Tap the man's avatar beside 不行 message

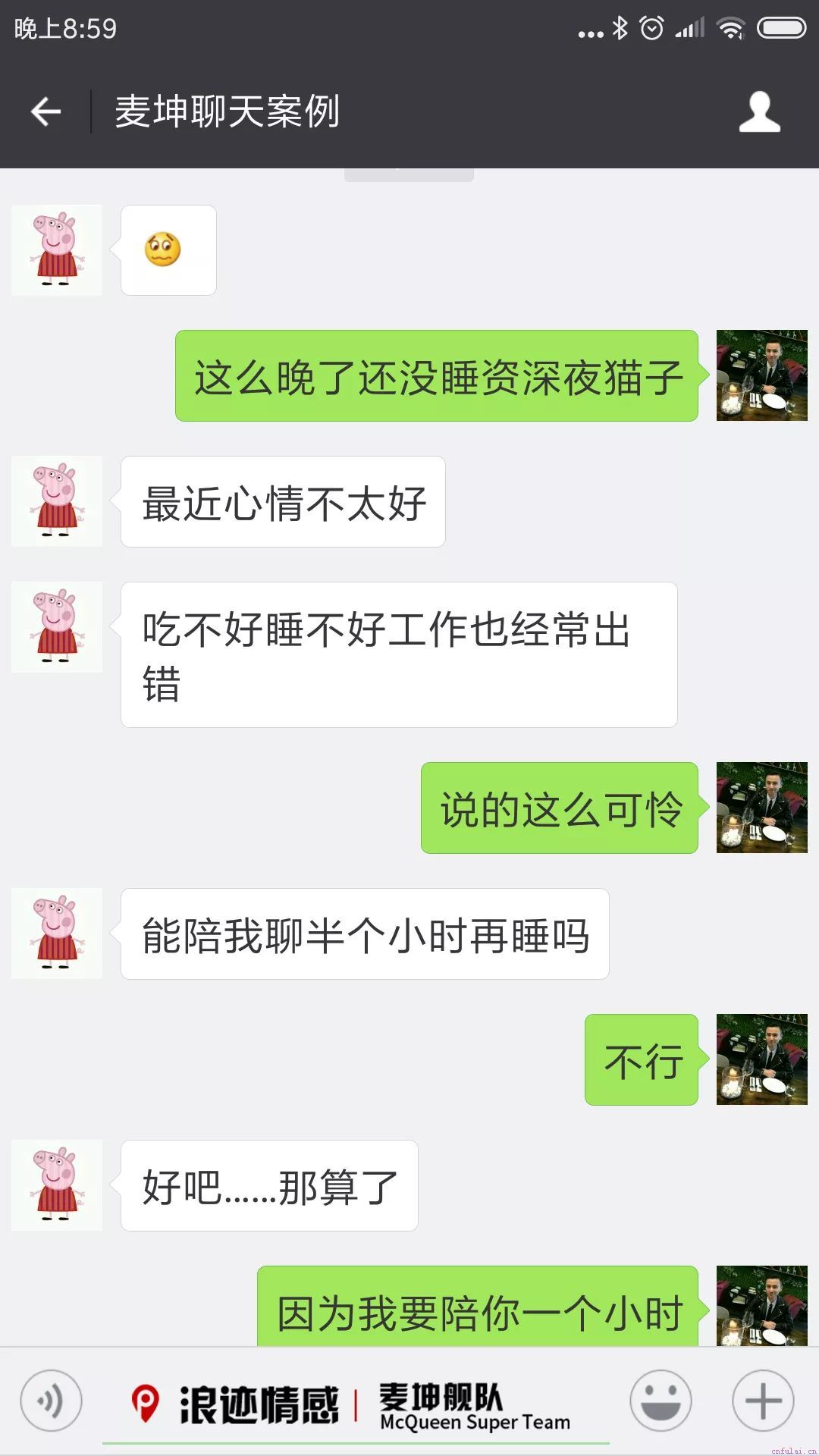click(761, 1059)
